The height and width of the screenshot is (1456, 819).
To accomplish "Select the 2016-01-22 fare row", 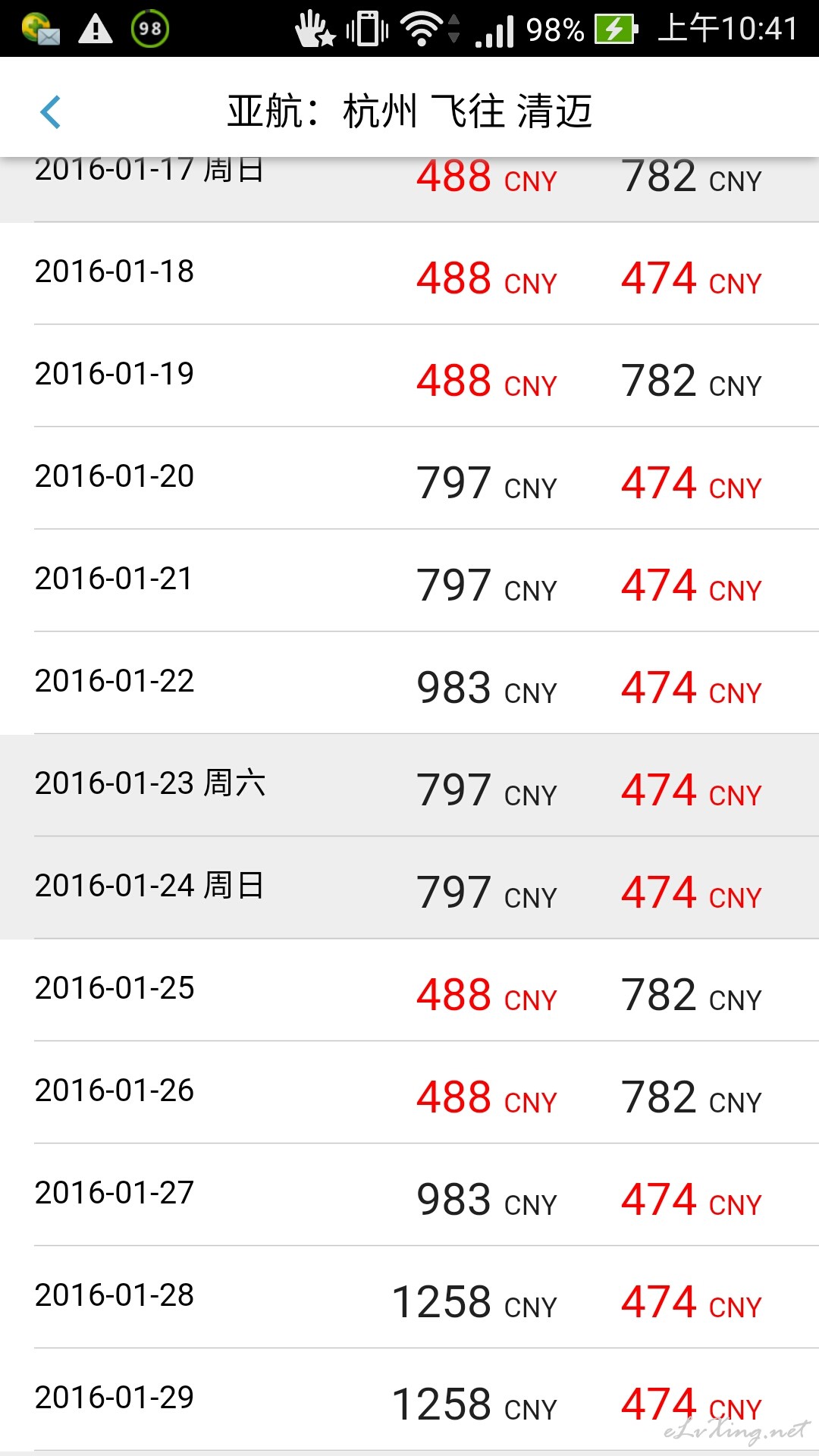I will [x=409, y=683].
